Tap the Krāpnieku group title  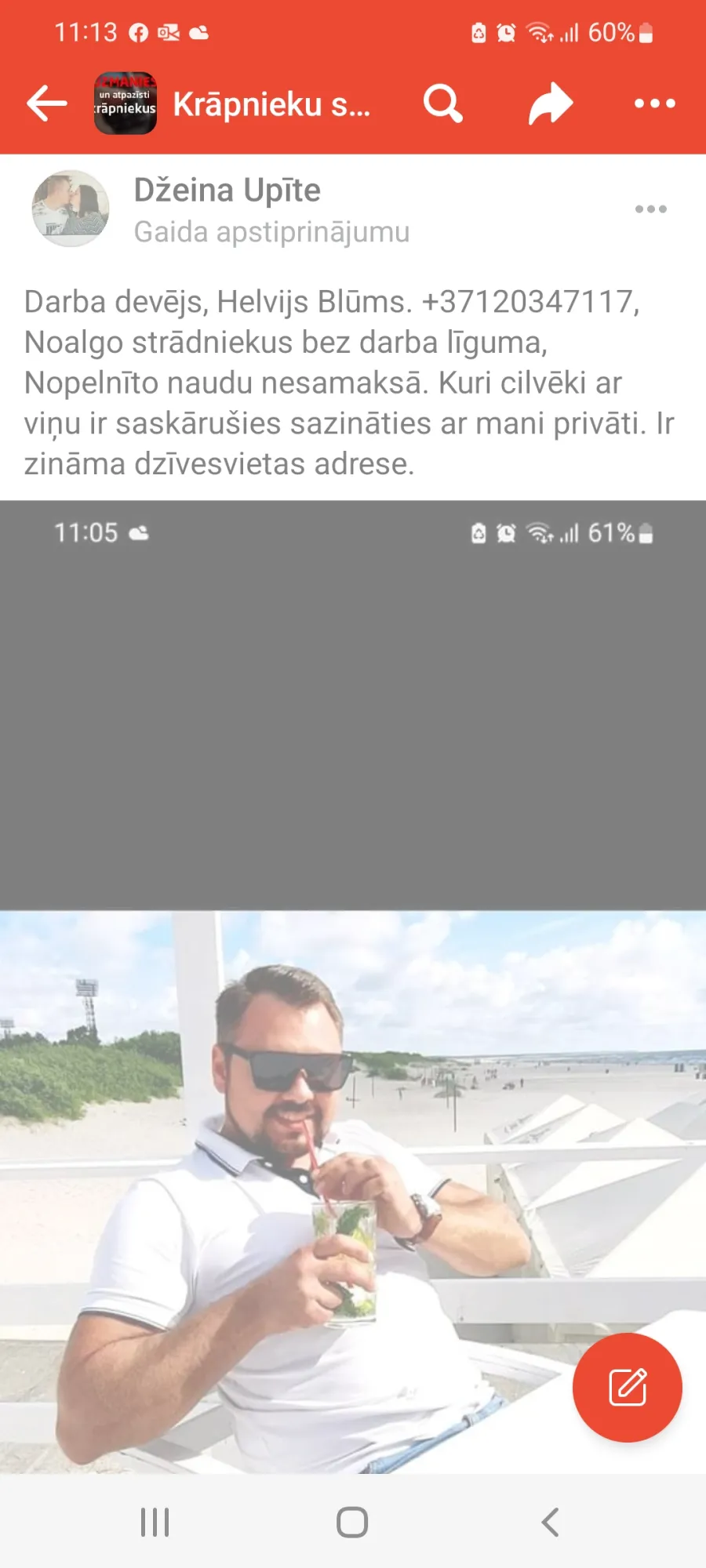pos(271,104)
